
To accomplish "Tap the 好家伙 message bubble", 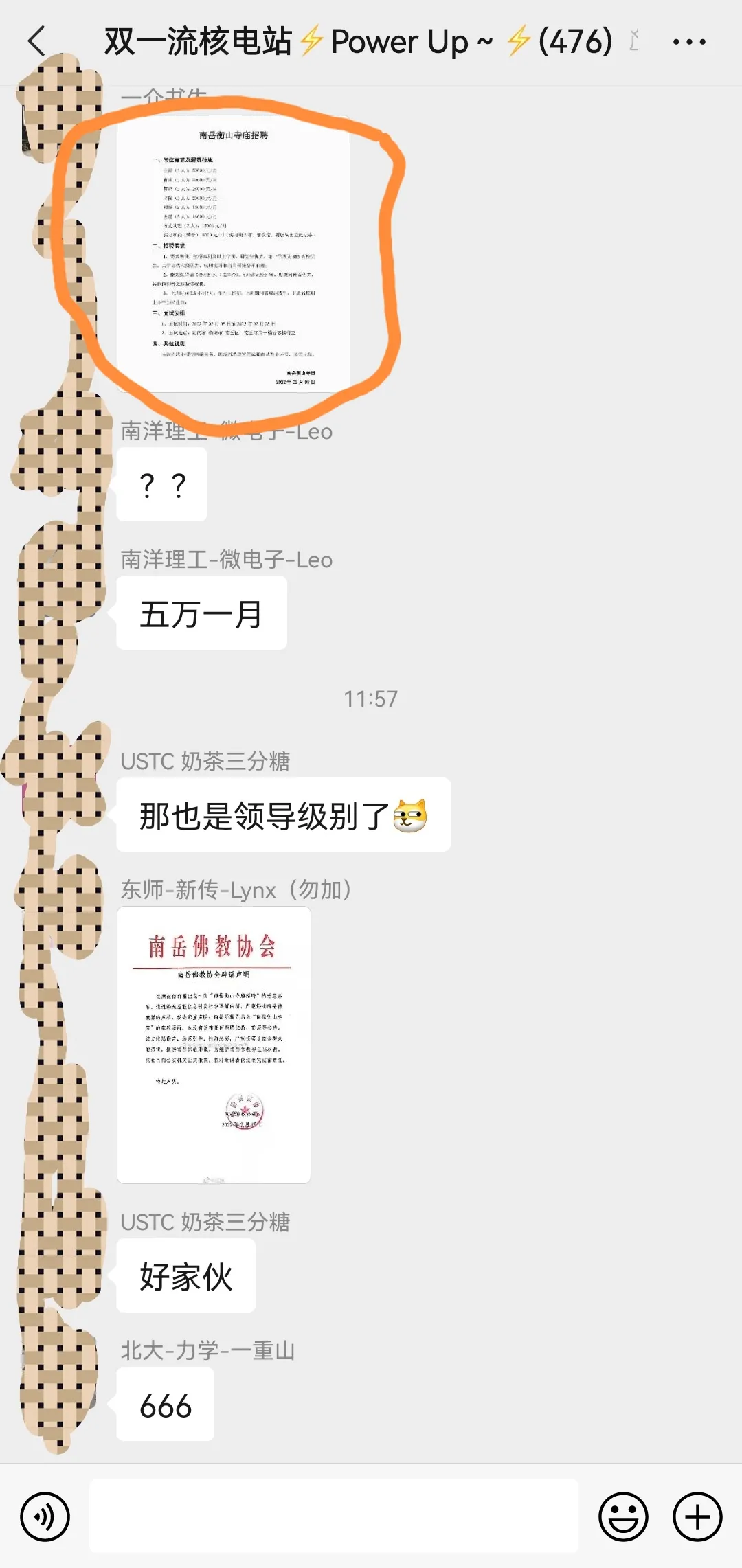I will click(187, 1275).
